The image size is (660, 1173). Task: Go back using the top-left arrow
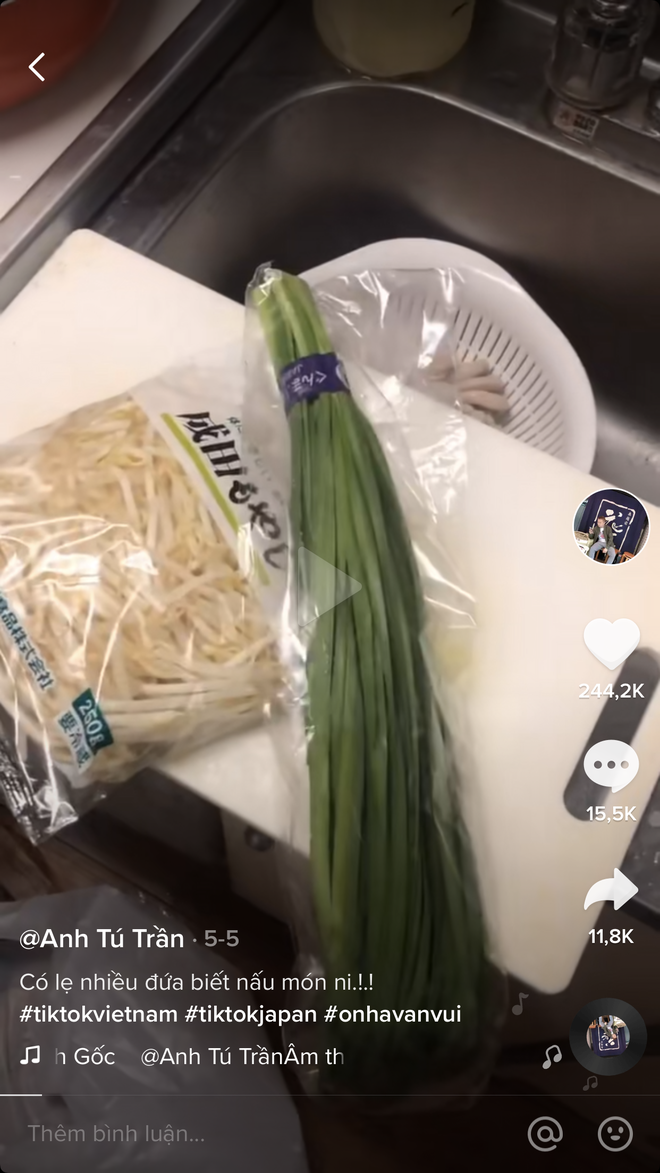[x=37, y=67]
